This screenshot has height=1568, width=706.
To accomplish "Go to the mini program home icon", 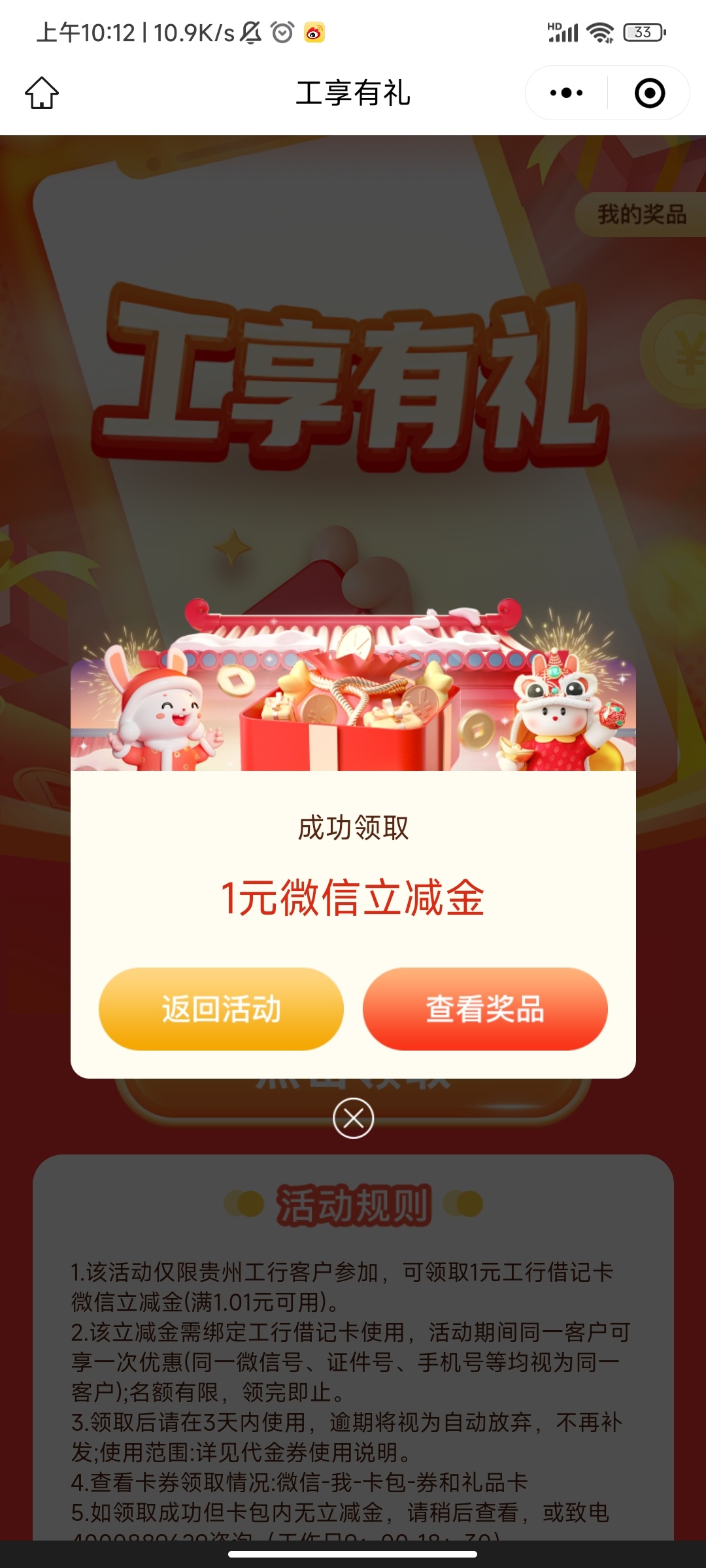I will click(x=42, y=93).
